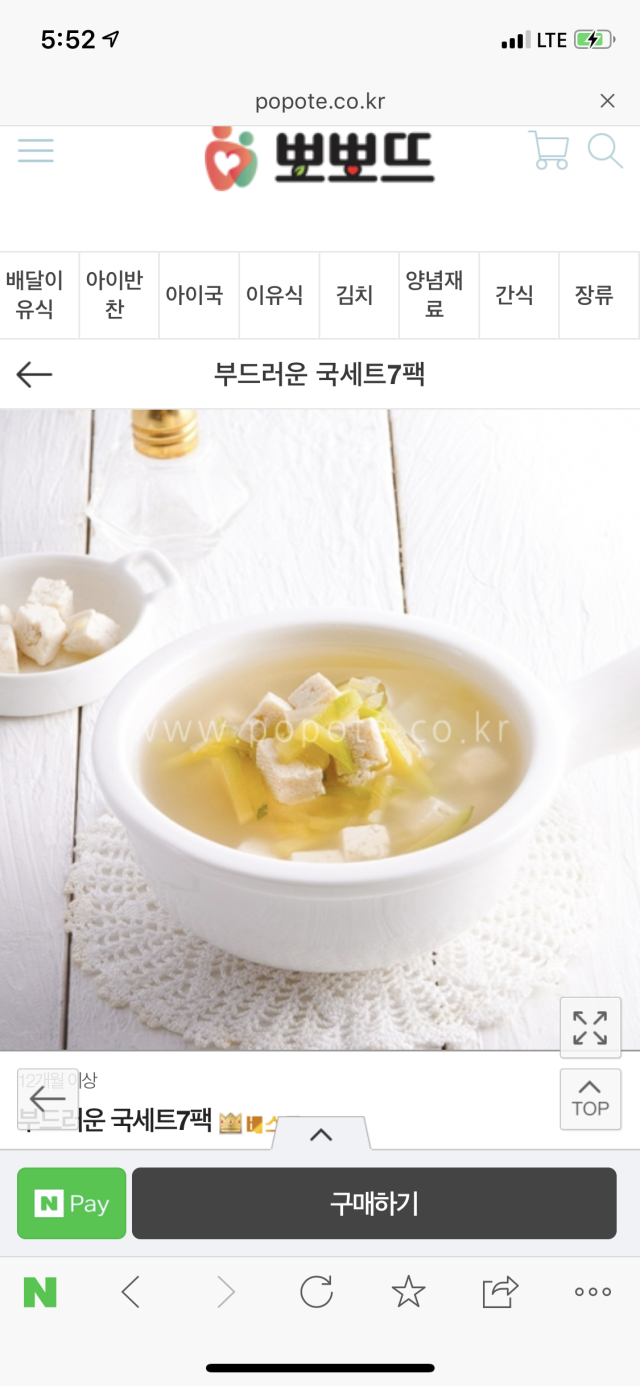Switch to the 이유식 category
Screen dimensions: 640x1386
click(274, 295)
